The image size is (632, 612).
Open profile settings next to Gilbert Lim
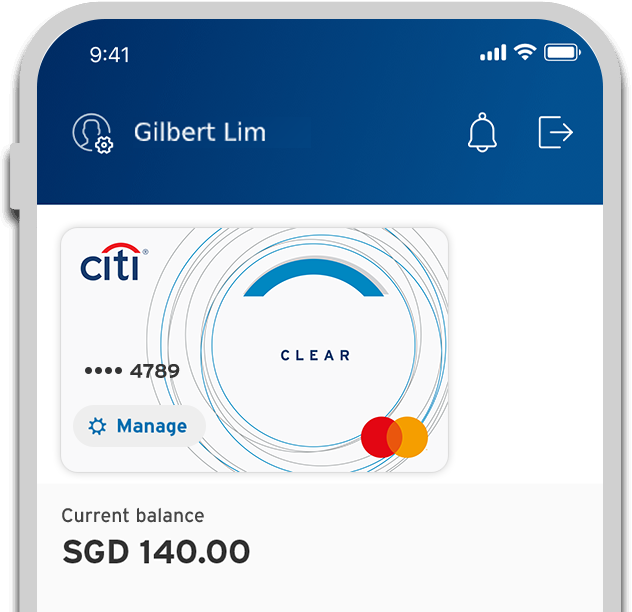pyautogui.click(x=92, y=133)
